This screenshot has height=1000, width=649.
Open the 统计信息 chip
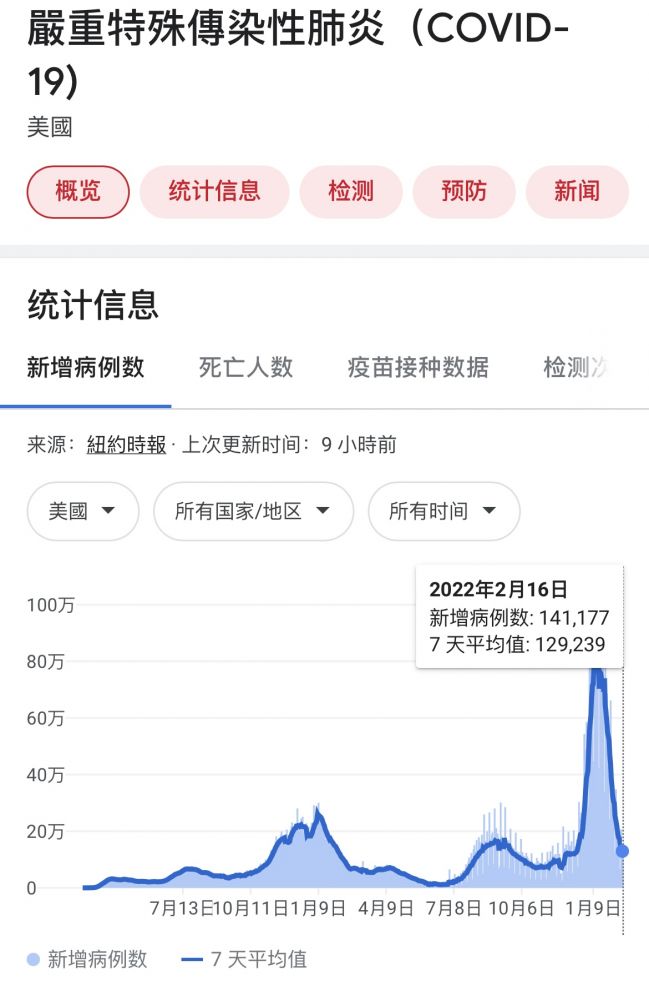[x=214, y=191]
